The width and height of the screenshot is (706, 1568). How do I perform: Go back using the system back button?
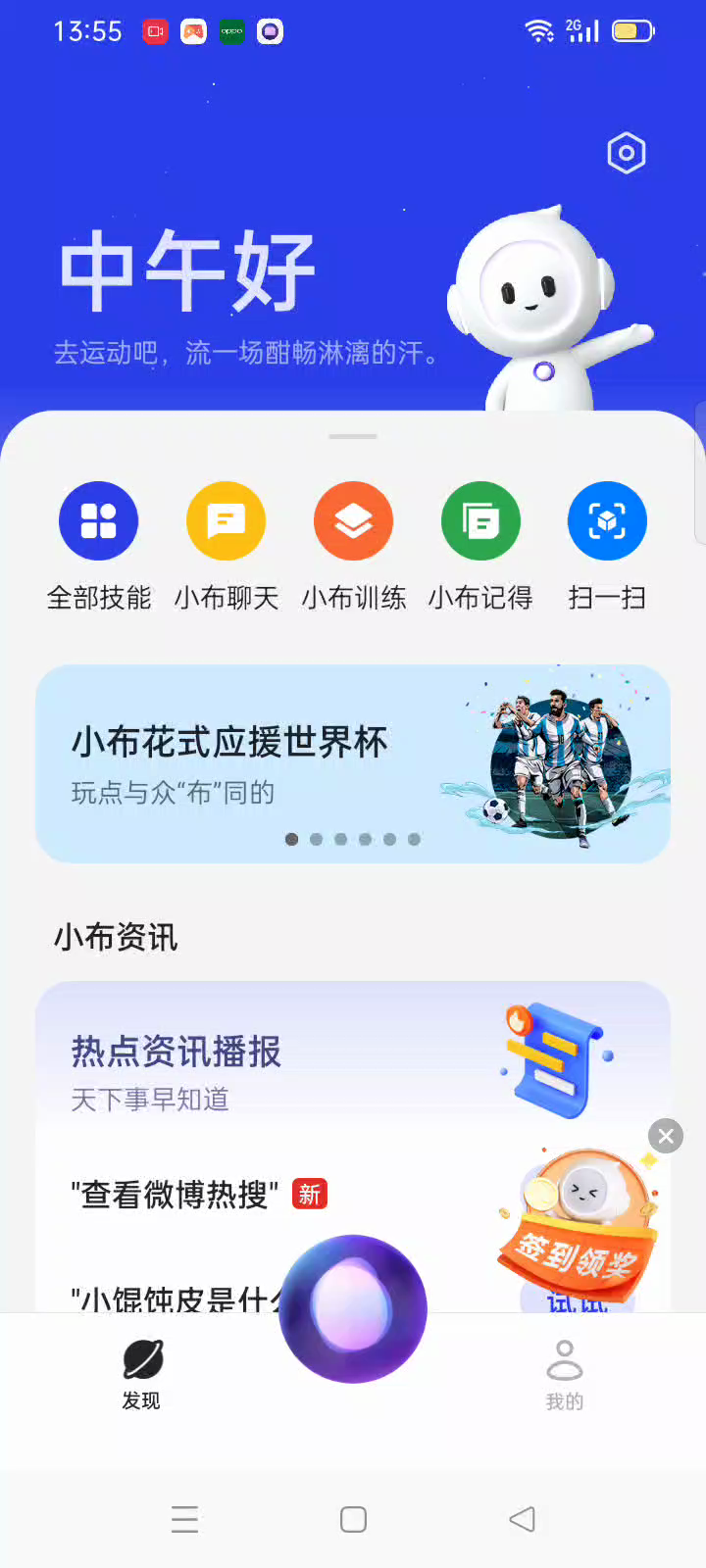point(522,1519)
